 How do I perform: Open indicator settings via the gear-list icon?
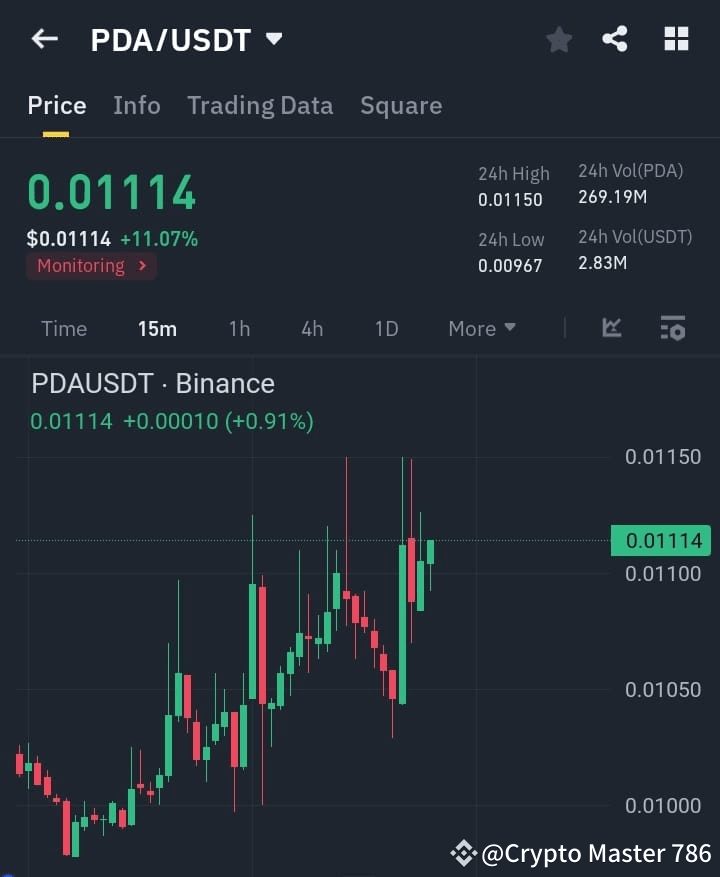(671, 328)
